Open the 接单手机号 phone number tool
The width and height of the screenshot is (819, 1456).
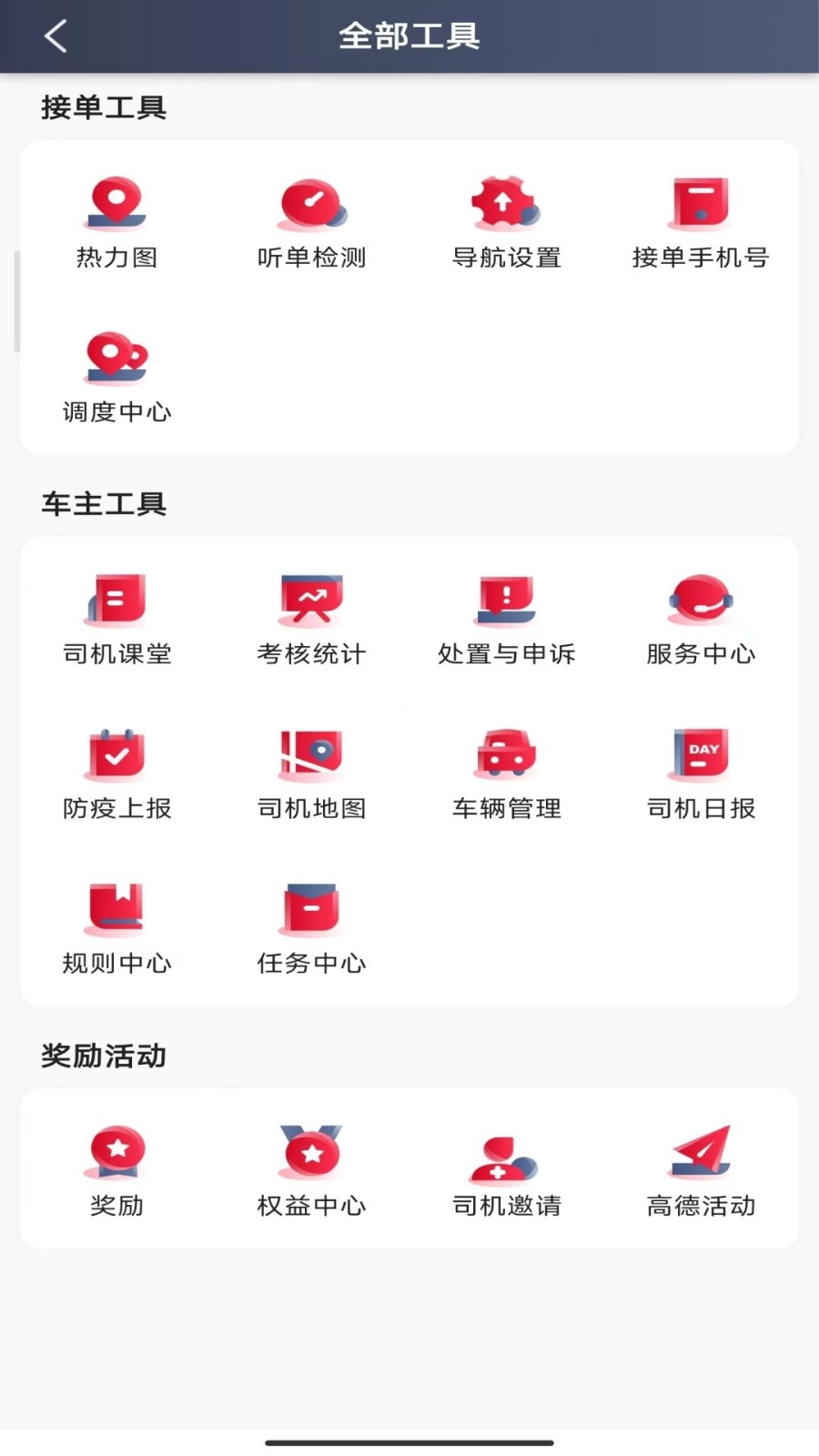(701, 221)
